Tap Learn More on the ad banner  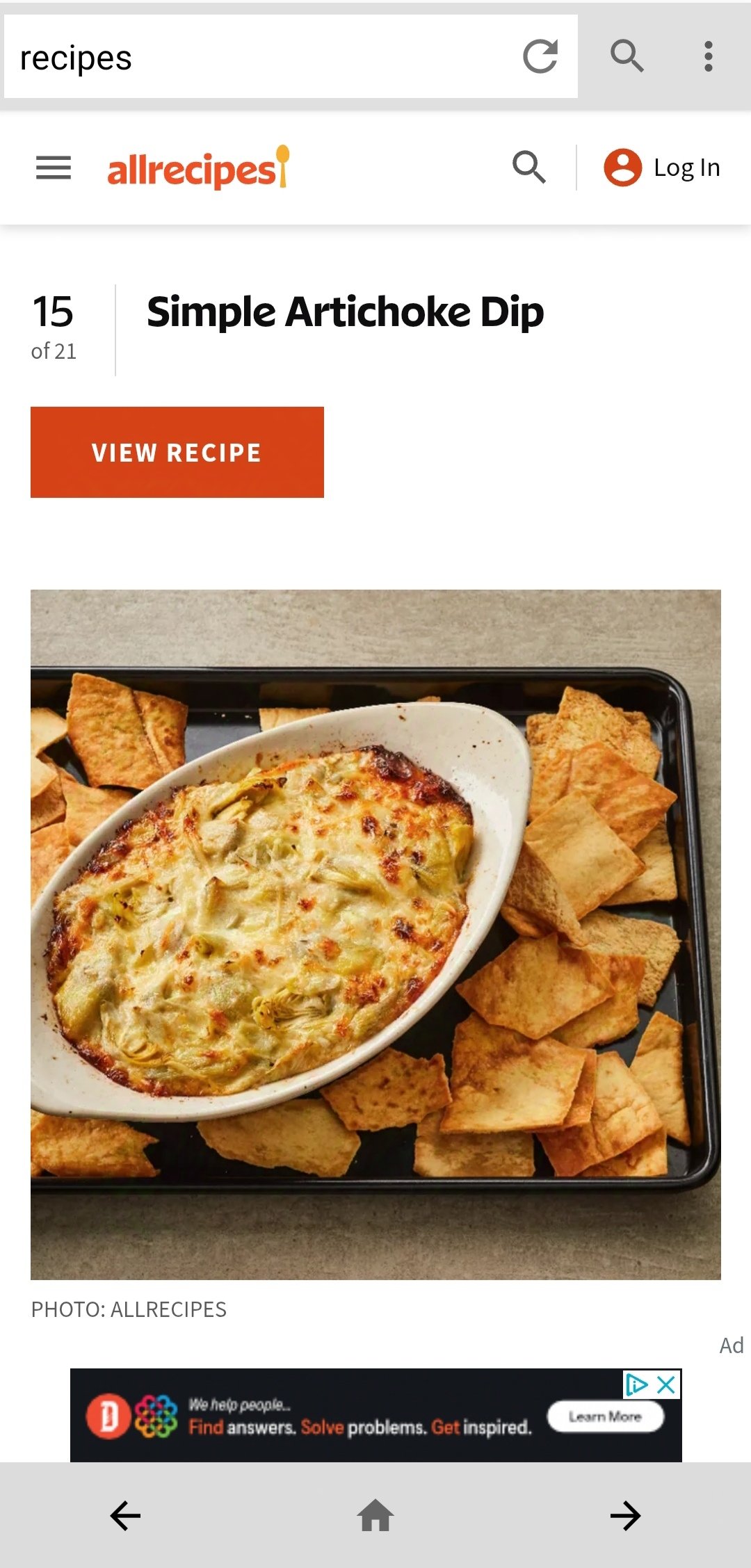point(605,1416)
